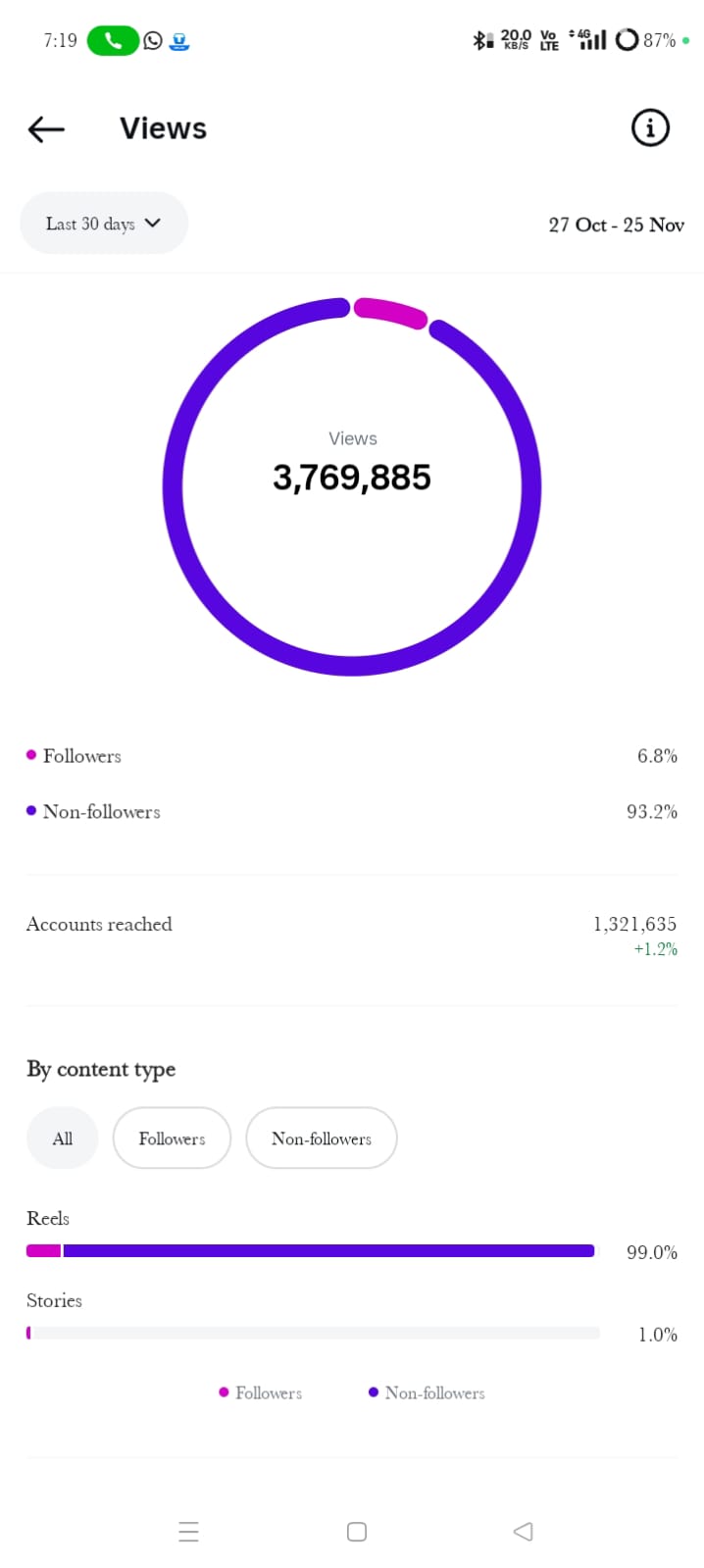Go back from the Views screen
Screen dimensions: 704x1568
point(46,128)
